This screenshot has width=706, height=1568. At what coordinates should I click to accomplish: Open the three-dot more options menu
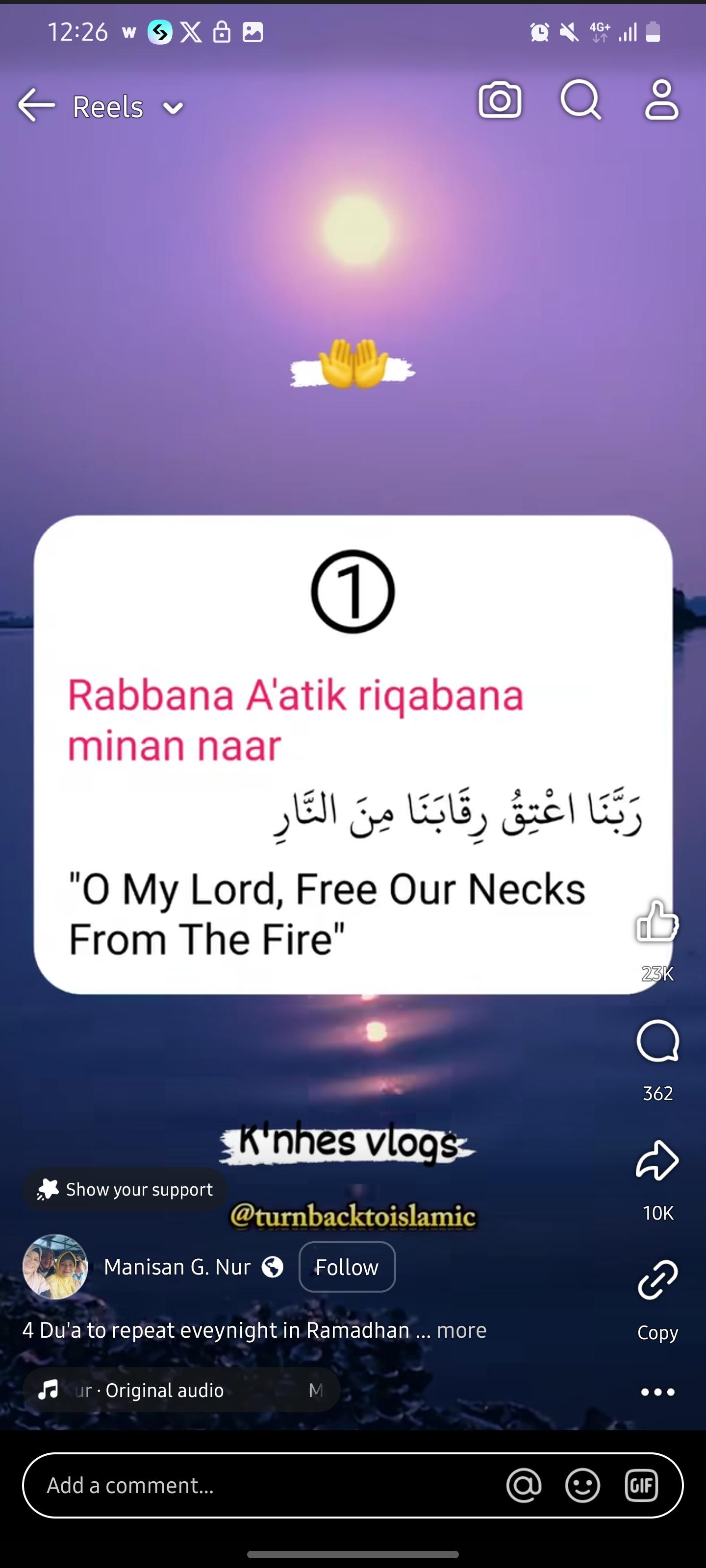[657, 1392]
